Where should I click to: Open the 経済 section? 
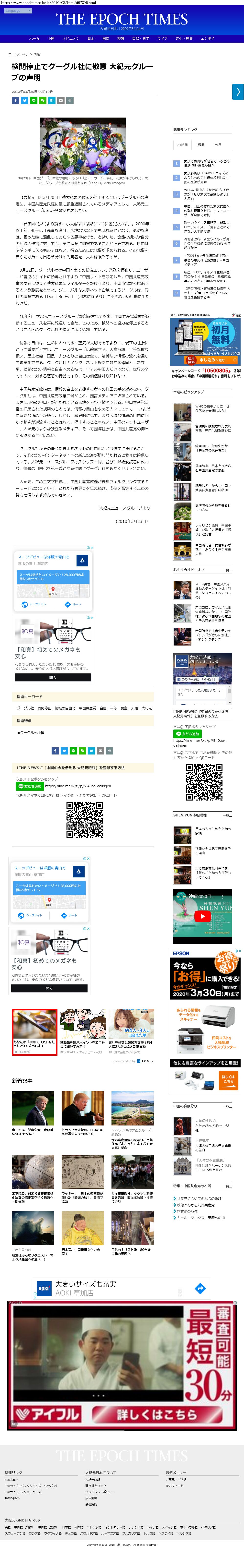tap(120, 38)
